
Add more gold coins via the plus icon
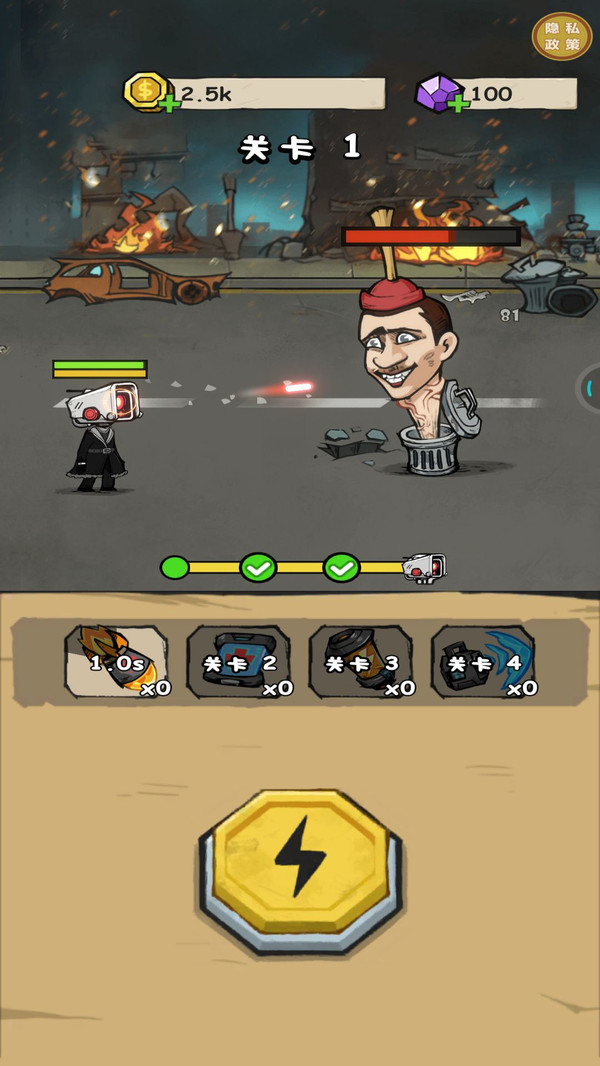(x=170, y=104)
